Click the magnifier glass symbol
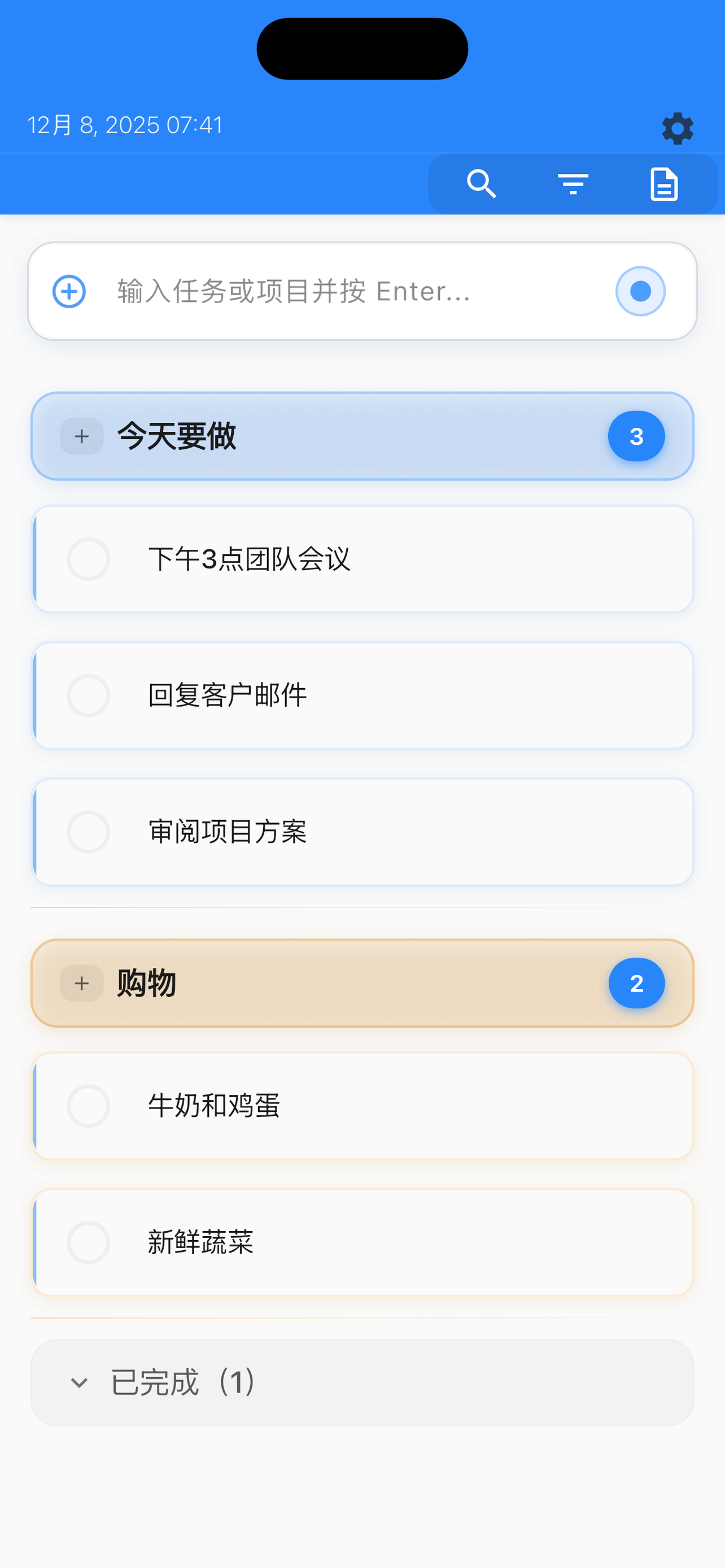 (481, 184)
